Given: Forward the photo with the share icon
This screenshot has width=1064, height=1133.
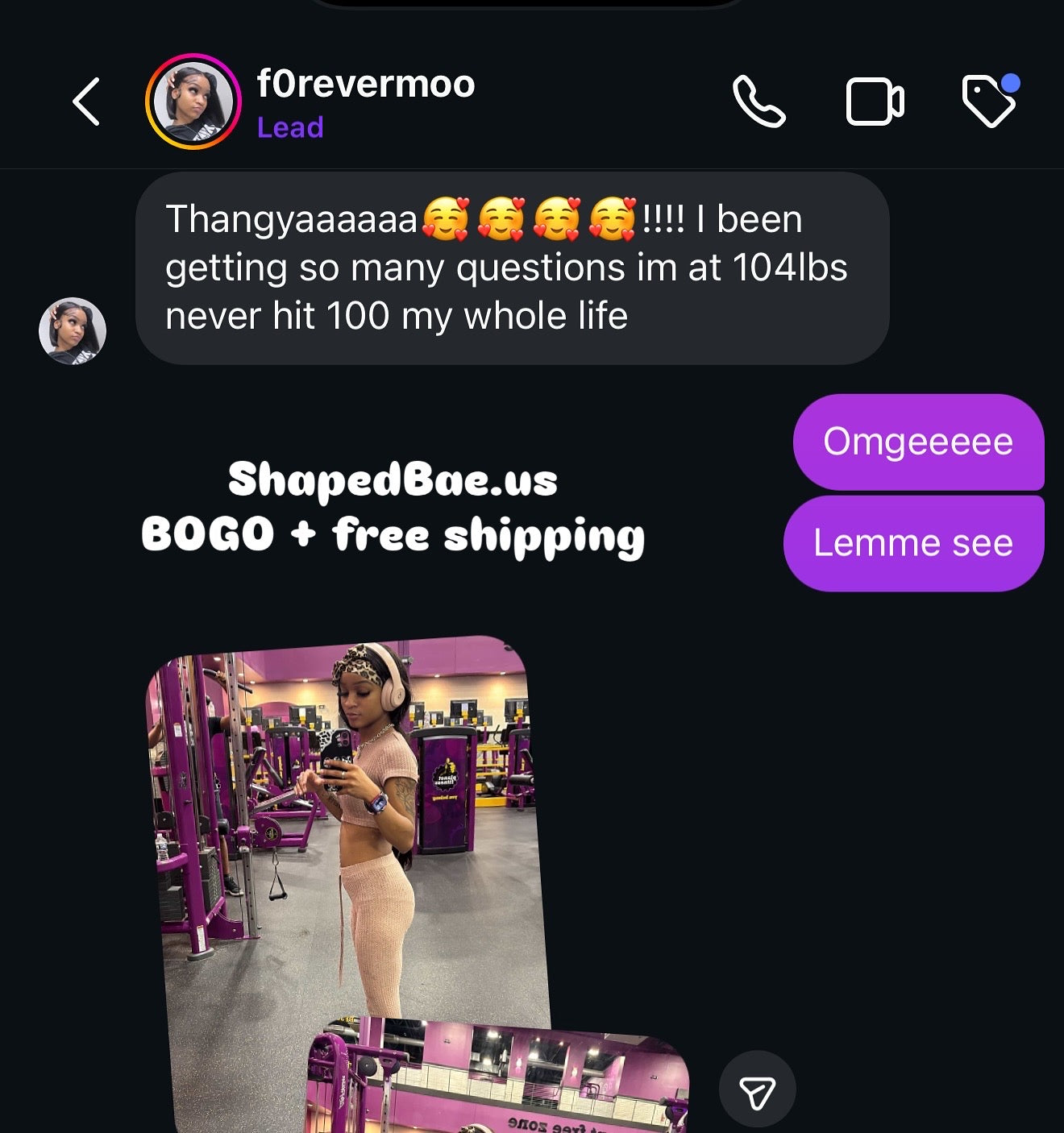Looking at the screenshot, I should [x=757, y=1092].
